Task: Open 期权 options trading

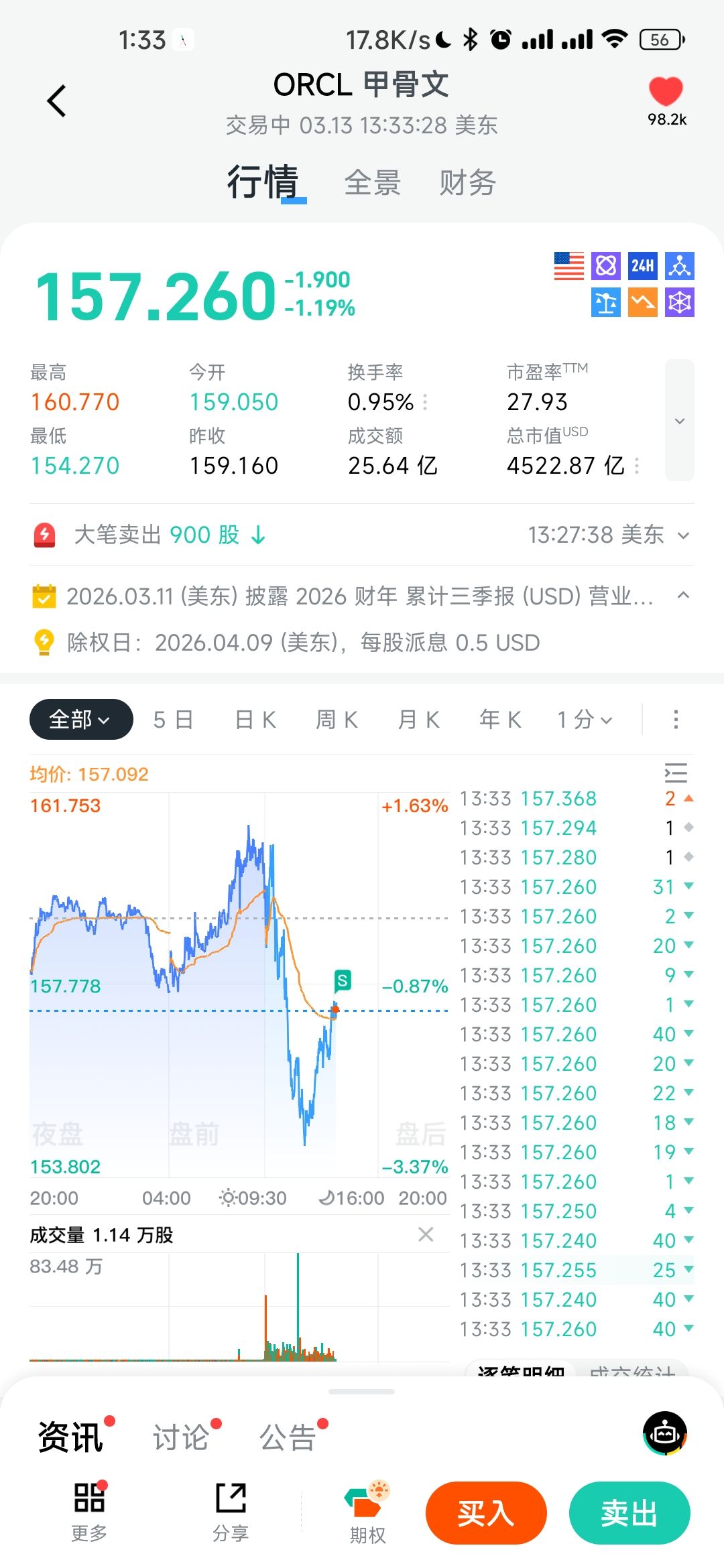Action: click(367, 1511)
